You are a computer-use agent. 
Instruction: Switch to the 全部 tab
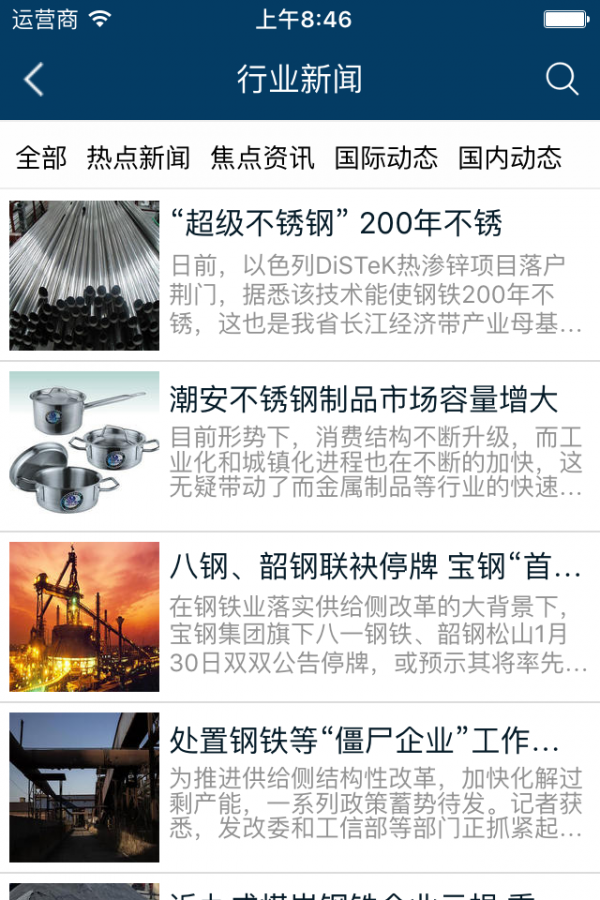[41, 157]
